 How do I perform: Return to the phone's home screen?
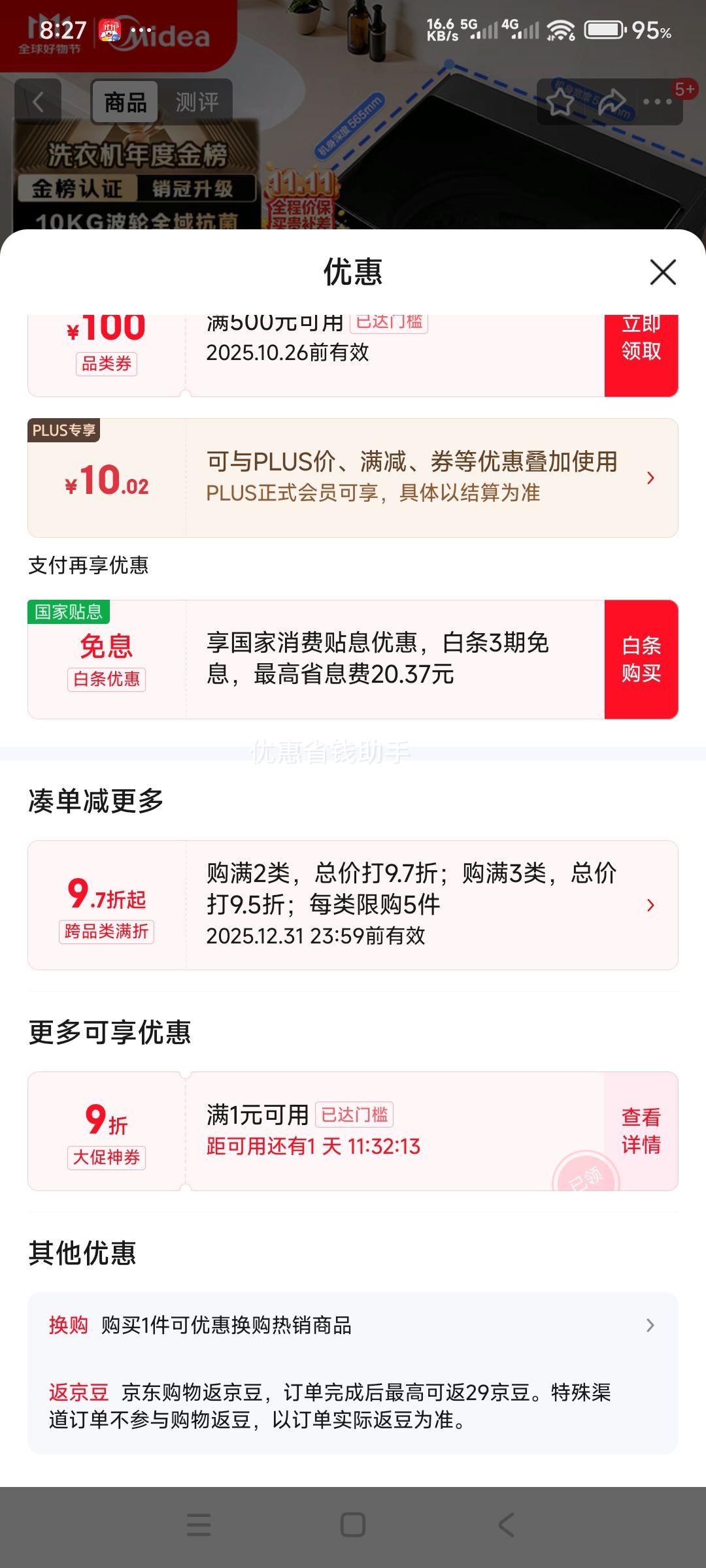click(x=353, y=1525)
